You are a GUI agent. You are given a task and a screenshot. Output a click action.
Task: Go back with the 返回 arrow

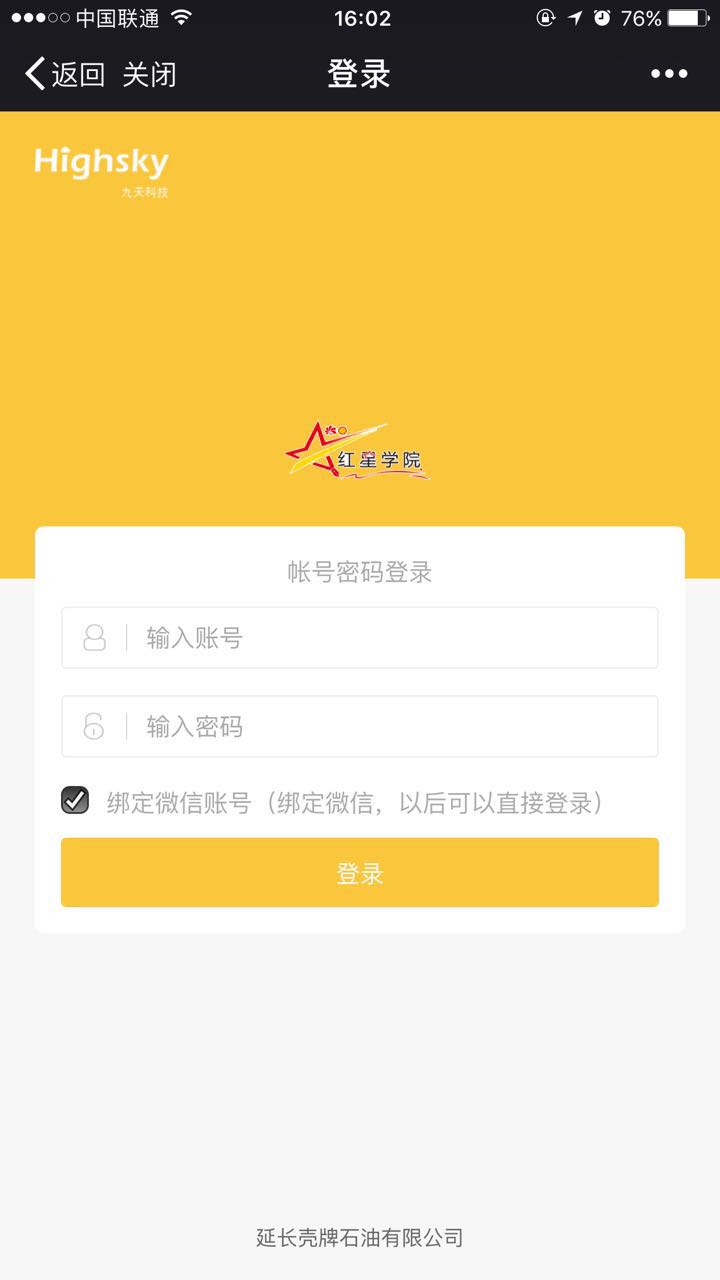pyautogui.click(x=64, y=74)
